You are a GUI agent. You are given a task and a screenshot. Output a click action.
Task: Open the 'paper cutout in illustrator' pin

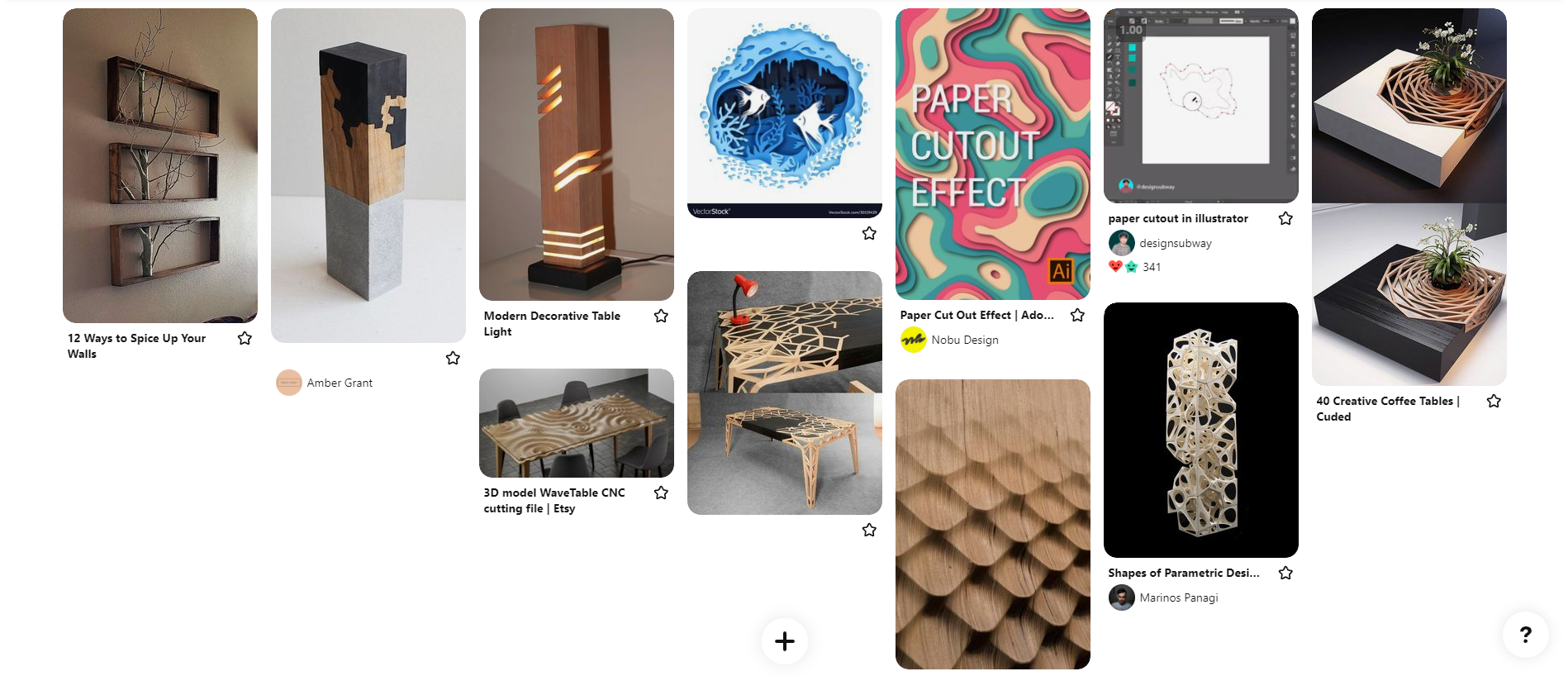[x=1200, y=106]
